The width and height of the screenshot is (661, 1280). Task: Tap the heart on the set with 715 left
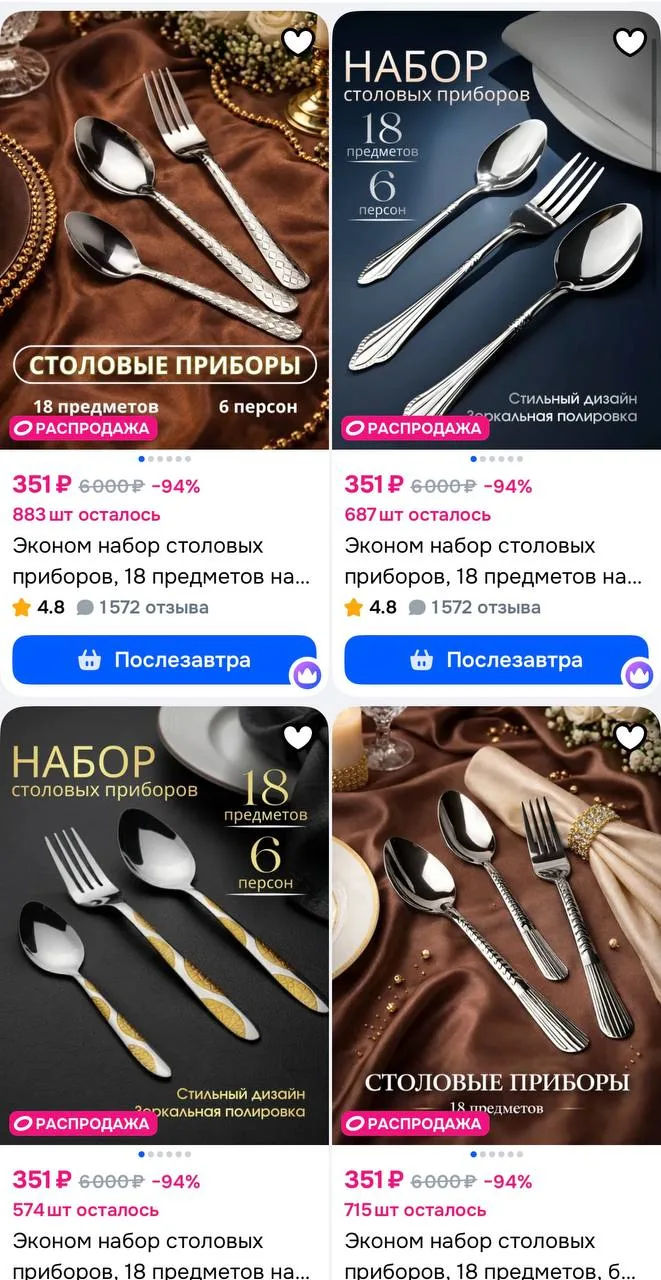630,737
